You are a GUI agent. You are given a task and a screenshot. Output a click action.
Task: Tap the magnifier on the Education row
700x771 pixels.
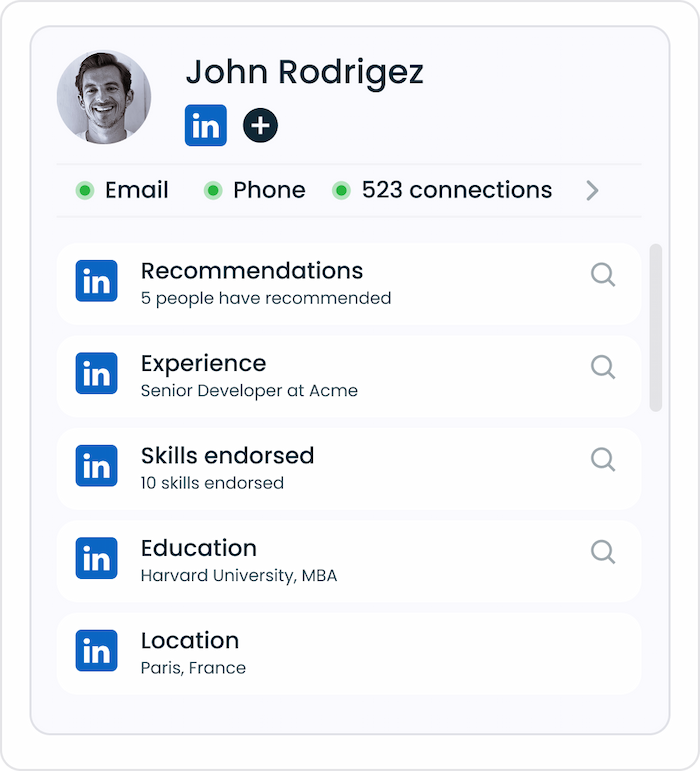coord(603,552)
